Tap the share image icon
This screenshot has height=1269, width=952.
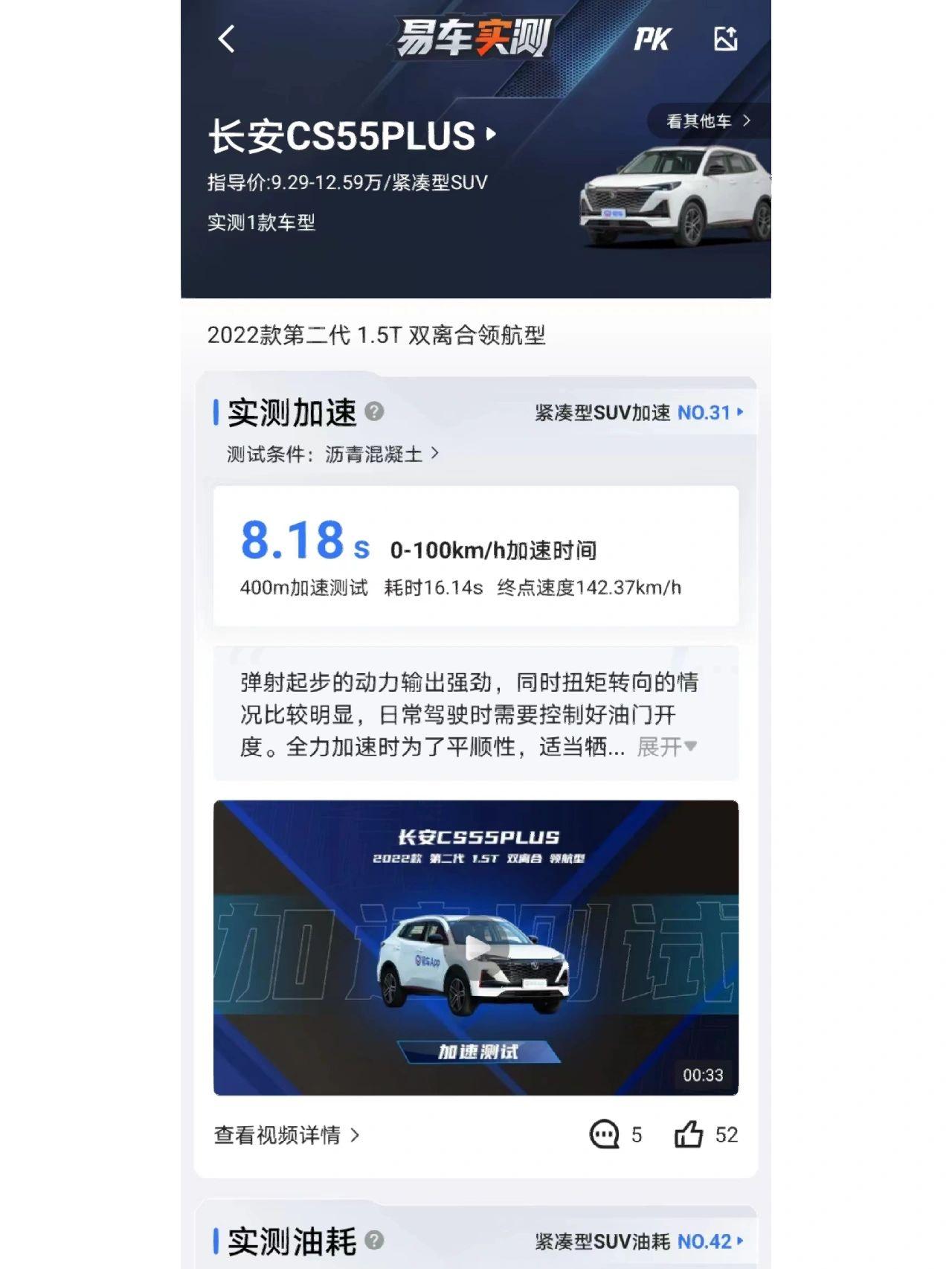click(x=725, y=39)
